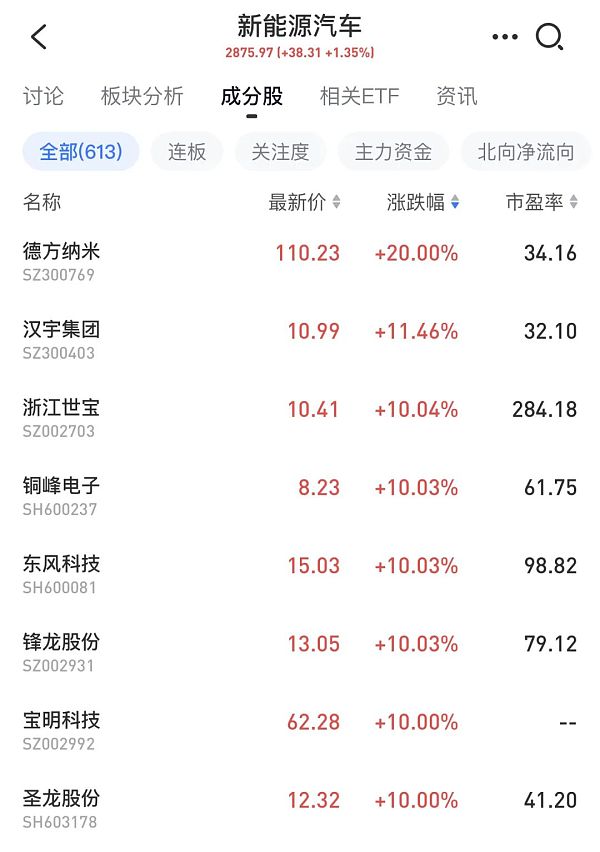Switch to the 讨论 tab
This screenshot has height=852, width=600.
pyautogui.click(x=43, y=96)
